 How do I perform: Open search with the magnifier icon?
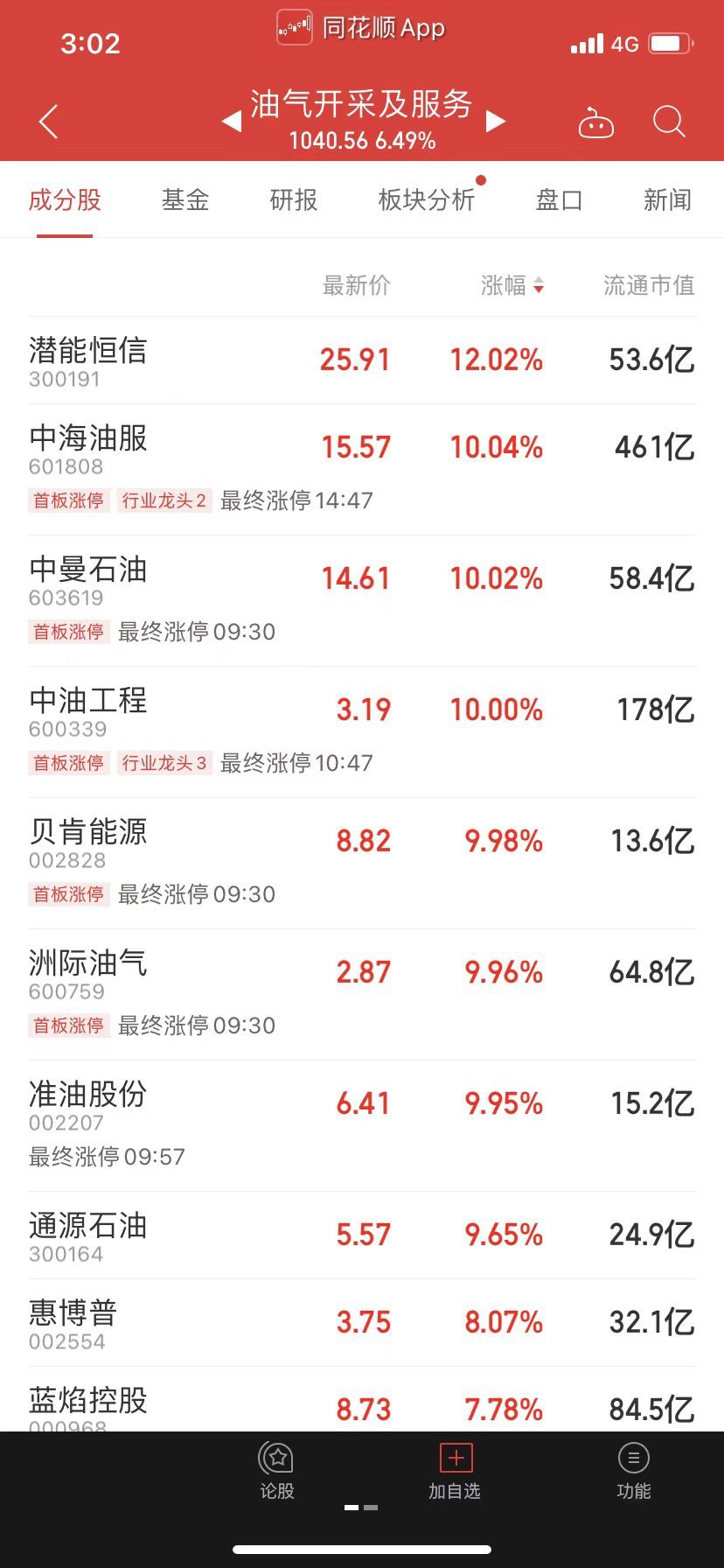pyautogui.click(x=669, y=122)
